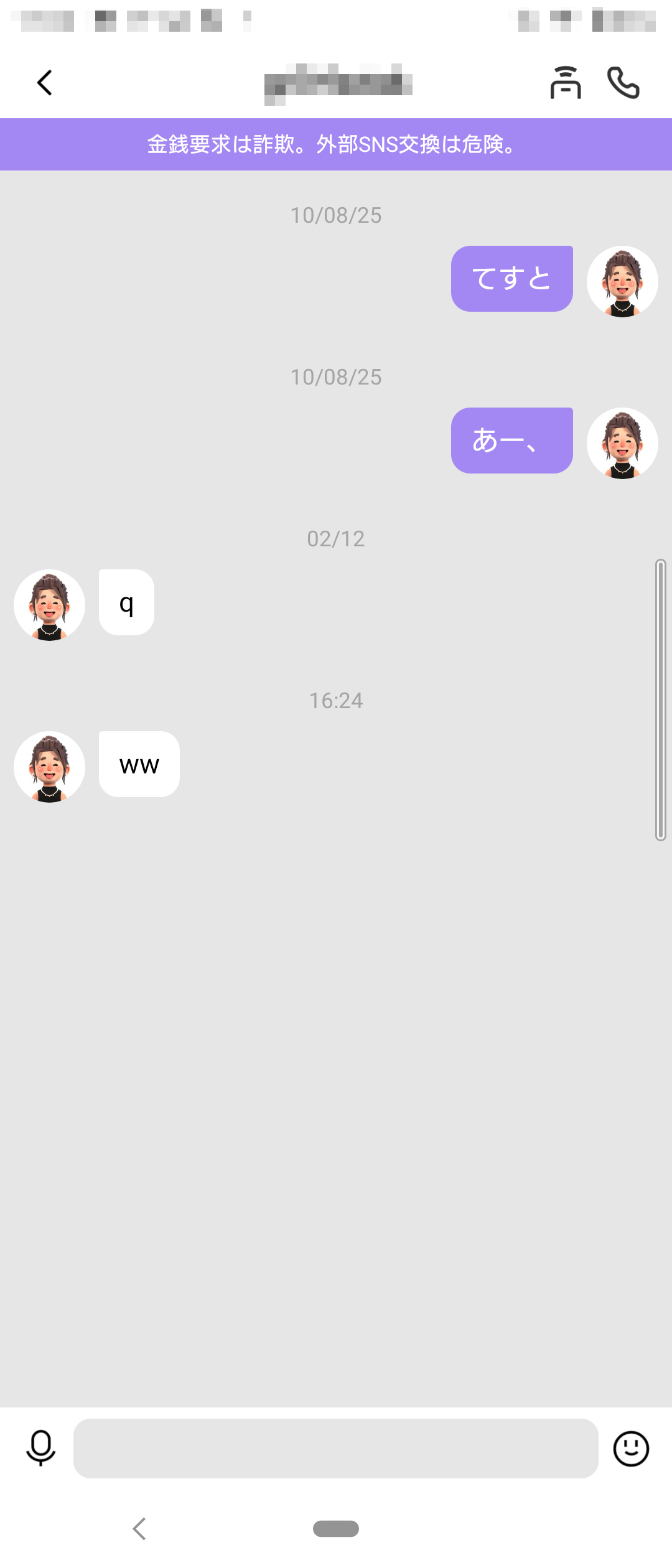This screenshot has height=1568, width=672.
Task: Go back from the chat screen
Action: 45,83
